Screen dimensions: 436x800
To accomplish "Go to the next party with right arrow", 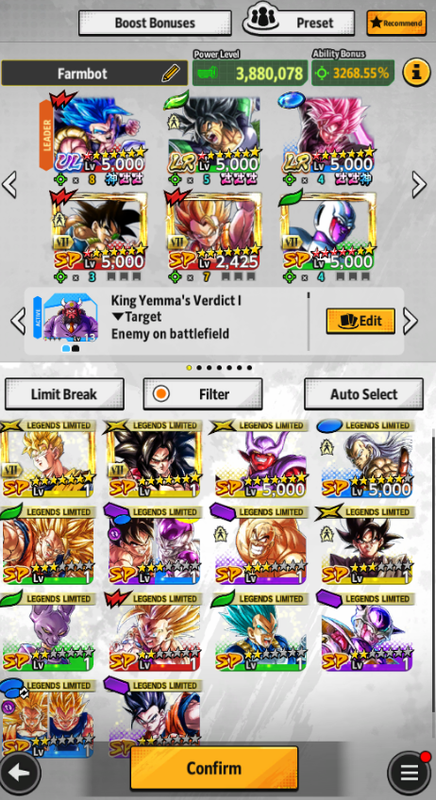I will point(419,184).
